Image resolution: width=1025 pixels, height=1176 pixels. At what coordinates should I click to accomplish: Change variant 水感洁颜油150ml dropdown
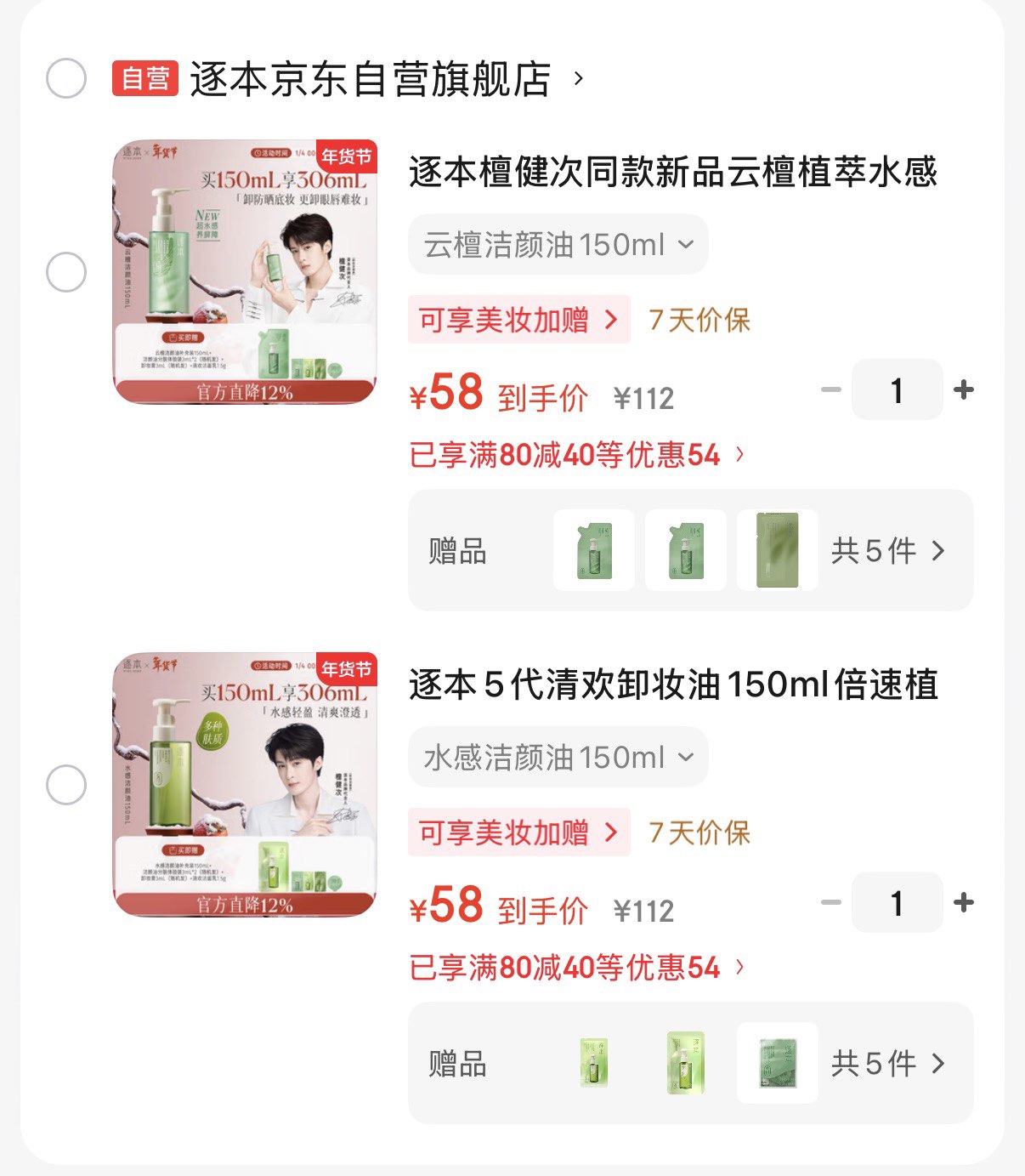click(558, 758)
